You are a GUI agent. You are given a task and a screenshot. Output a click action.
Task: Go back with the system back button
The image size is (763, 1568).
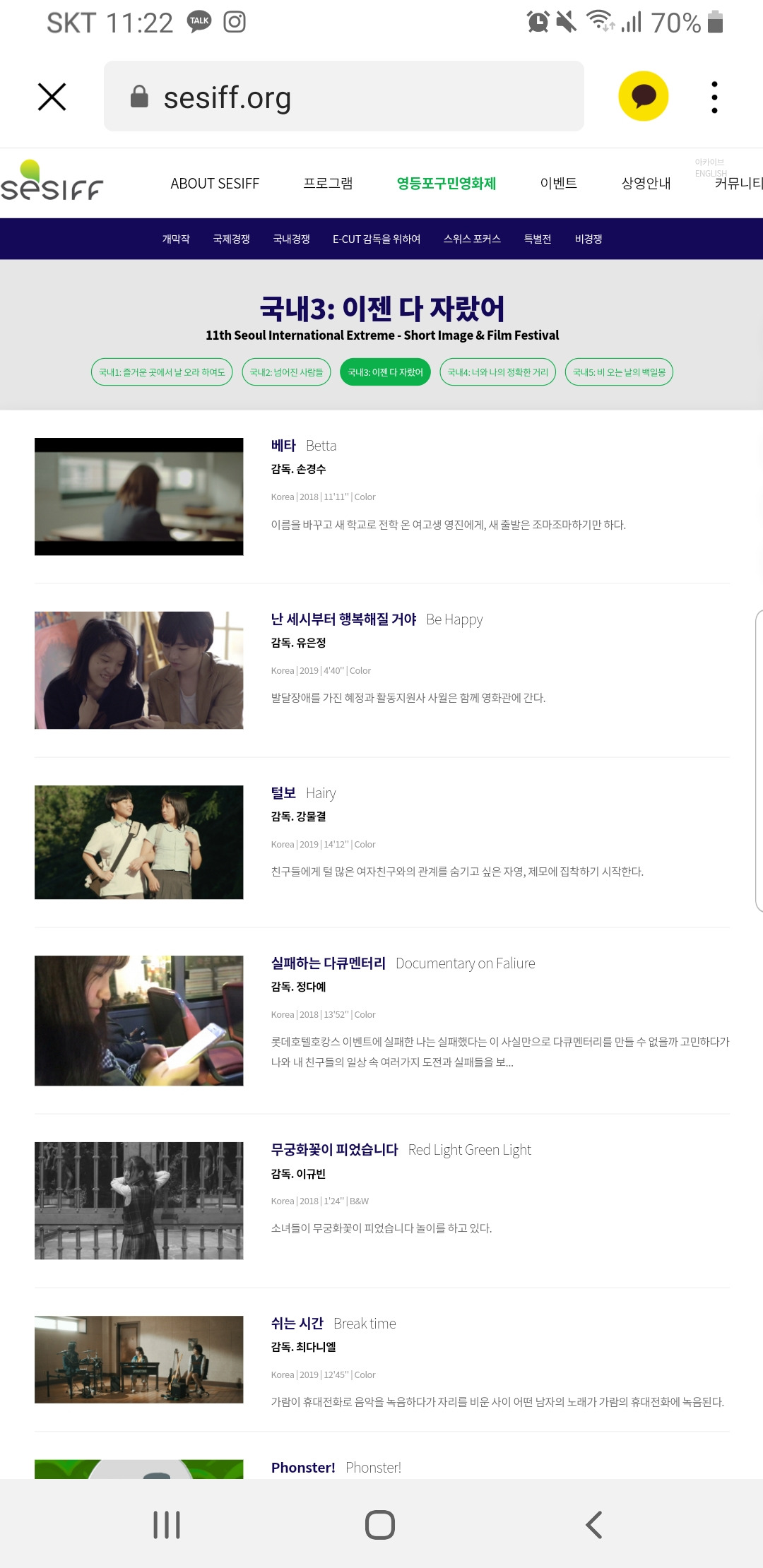[593, 1525]
